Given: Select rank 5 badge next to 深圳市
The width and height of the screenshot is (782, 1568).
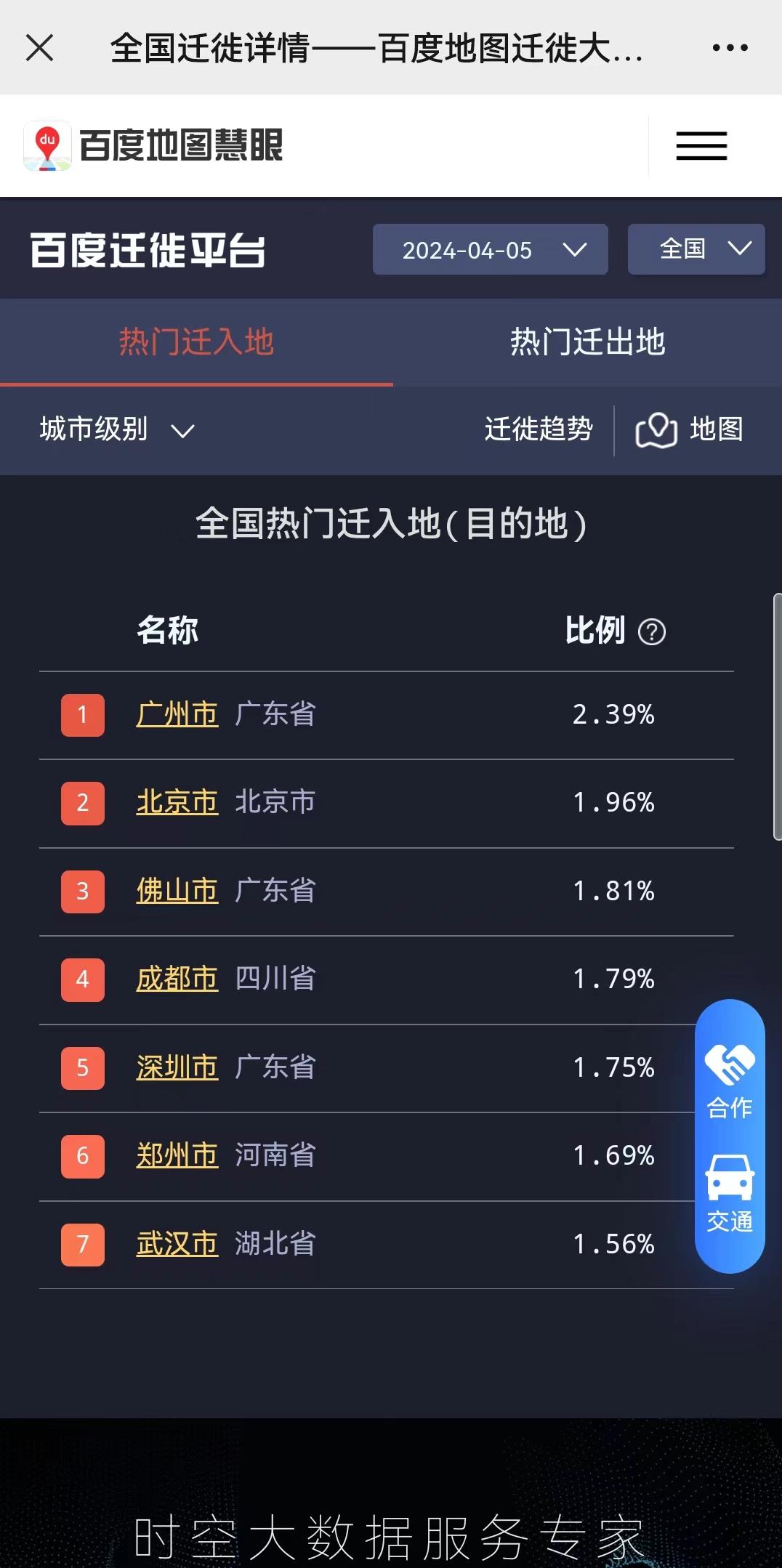Looking at the screenshot, I should [x=82, y=1068].
